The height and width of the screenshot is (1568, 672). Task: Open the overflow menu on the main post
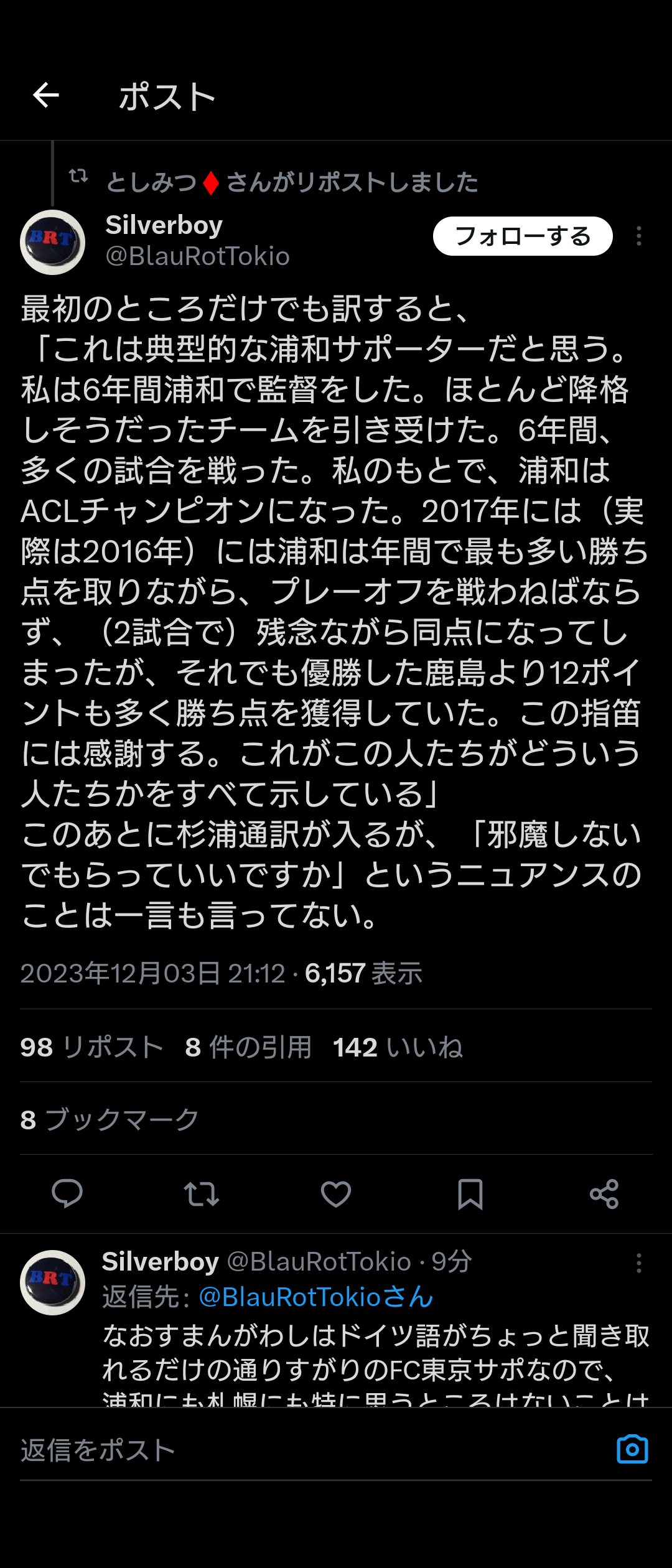(638, 236)
